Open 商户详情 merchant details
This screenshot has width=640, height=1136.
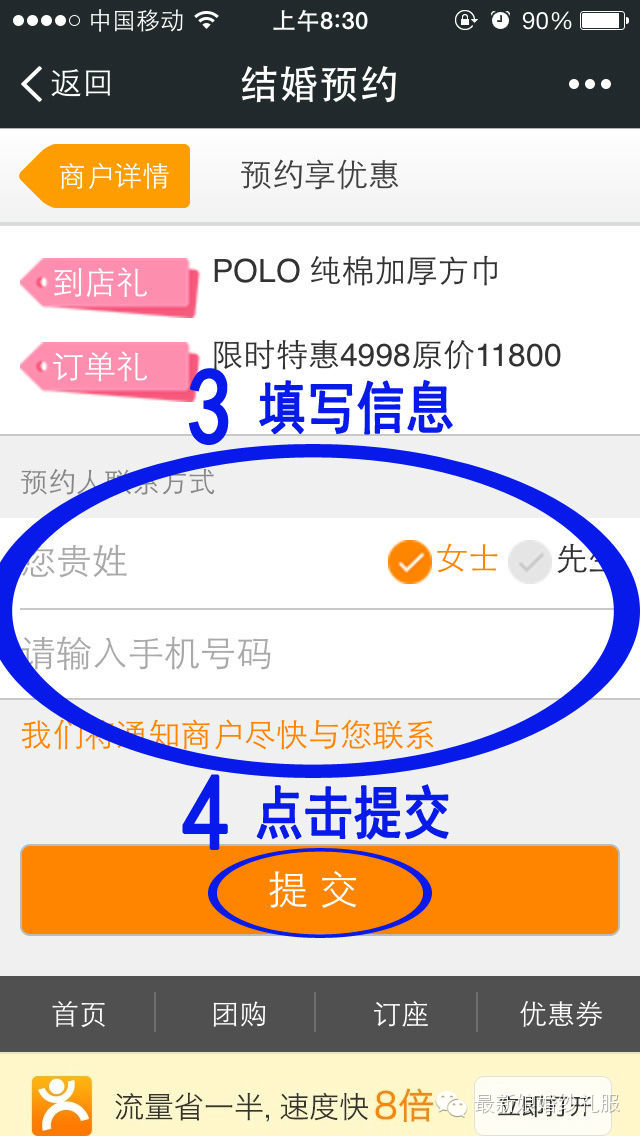tap(105, 176)
